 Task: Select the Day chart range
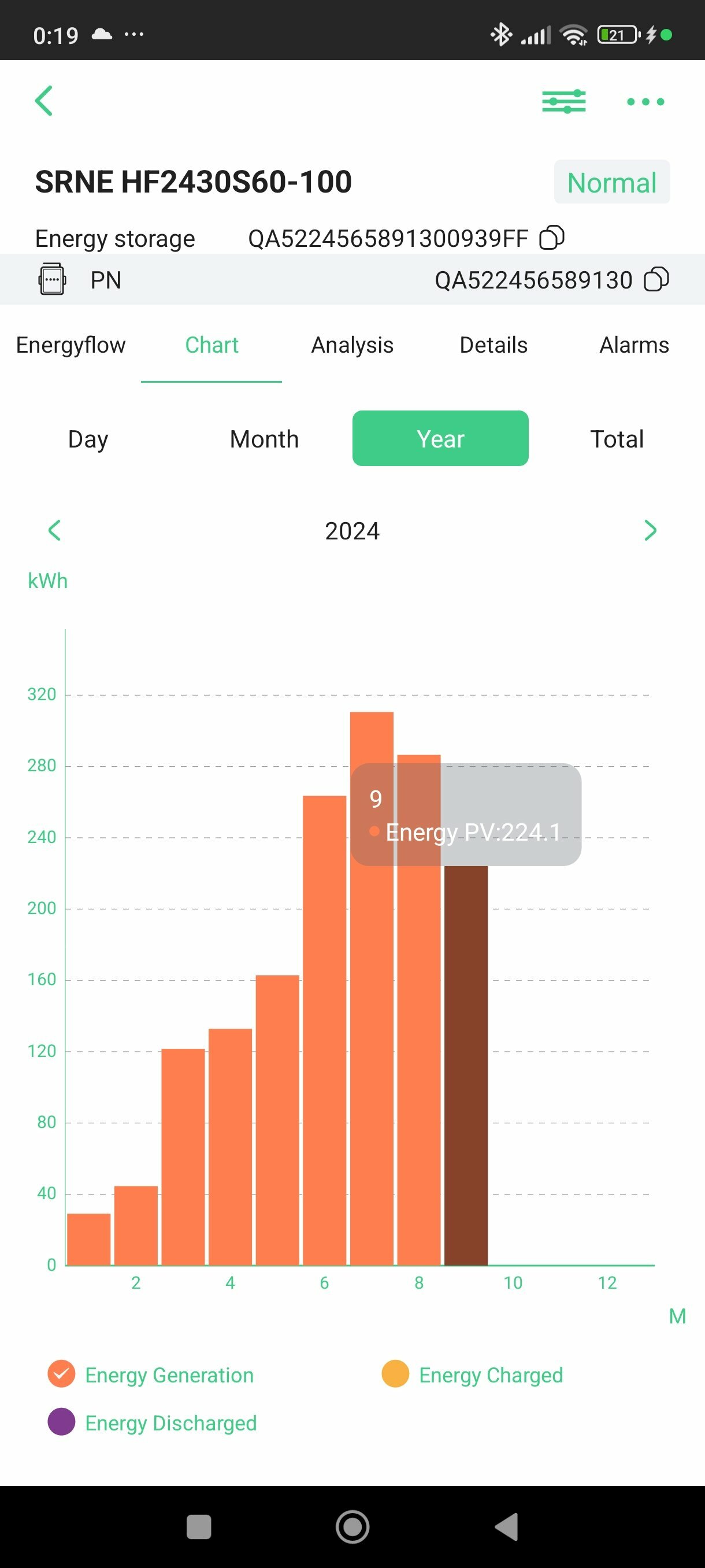pos(88,439)
